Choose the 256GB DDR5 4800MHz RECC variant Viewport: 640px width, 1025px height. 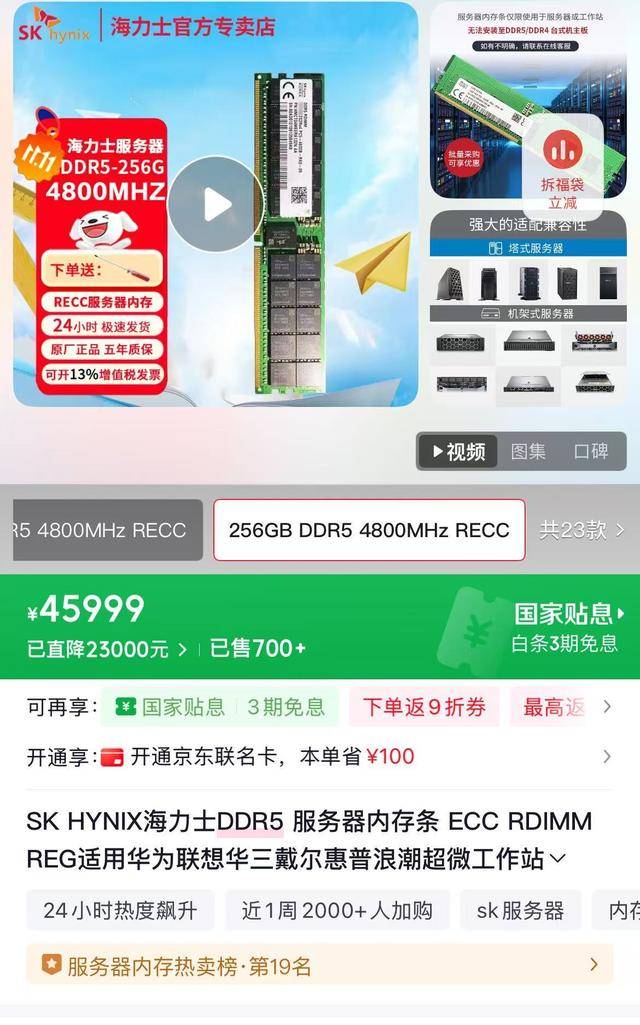pyautogui.click(x=369, y=530)
